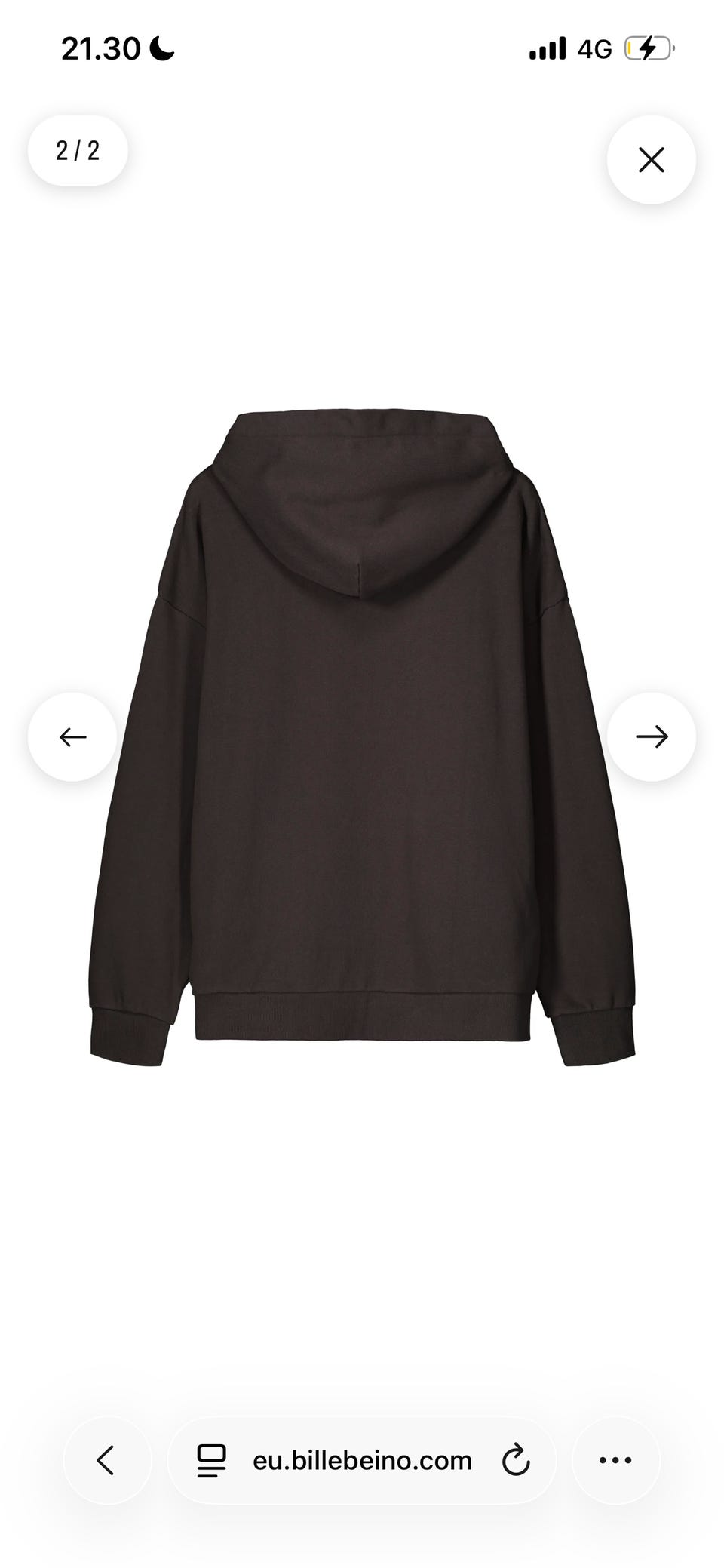Show the next product image
The height and width of the screenshot is (1568, 724).
651,736
